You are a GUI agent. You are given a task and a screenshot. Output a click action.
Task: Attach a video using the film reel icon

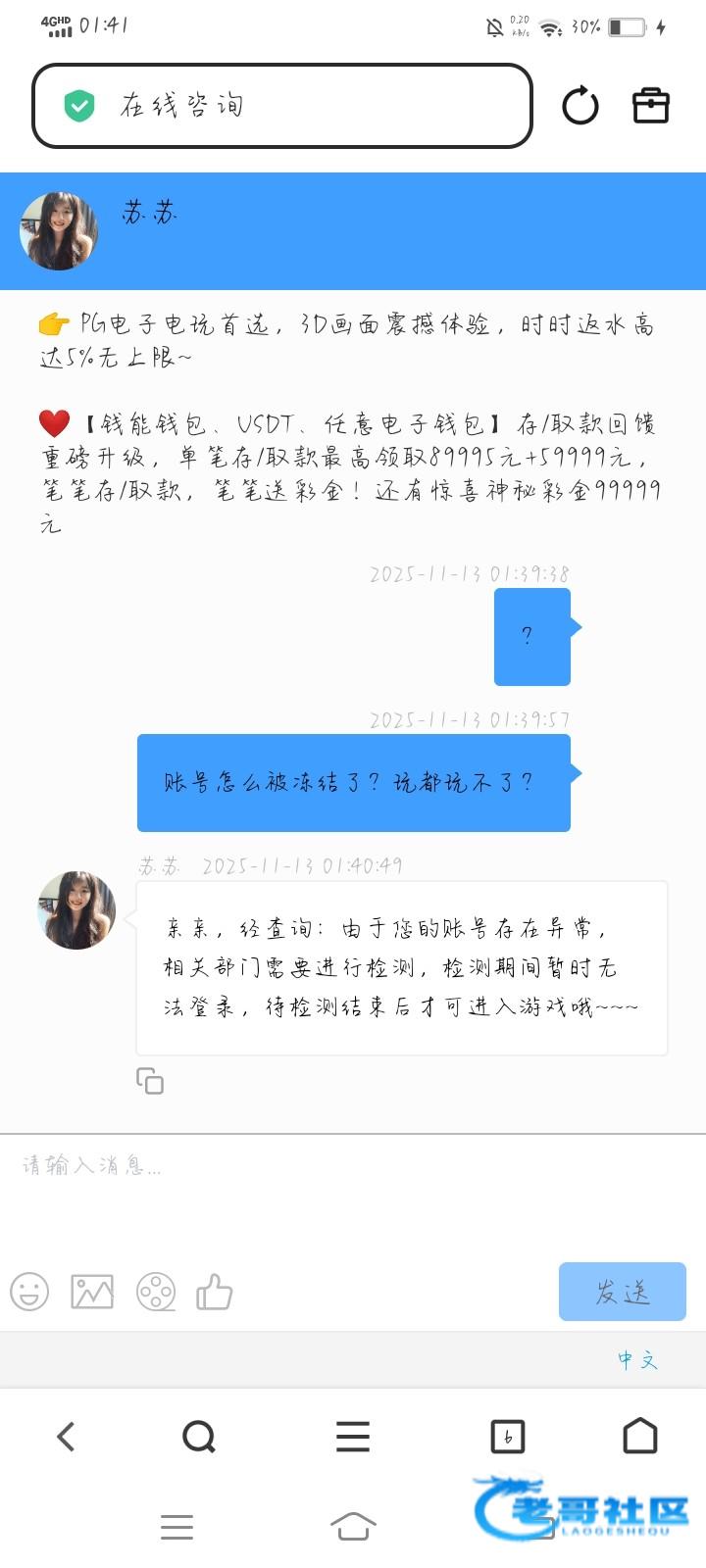coord(155,1292)
